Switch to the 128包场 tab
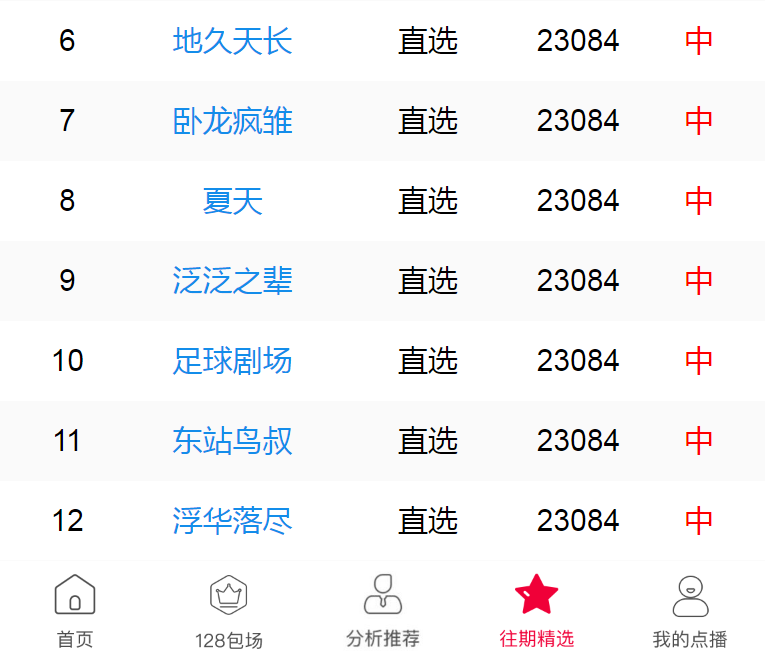This screenshot has width=765, height=661. click(x=229, y=611)
